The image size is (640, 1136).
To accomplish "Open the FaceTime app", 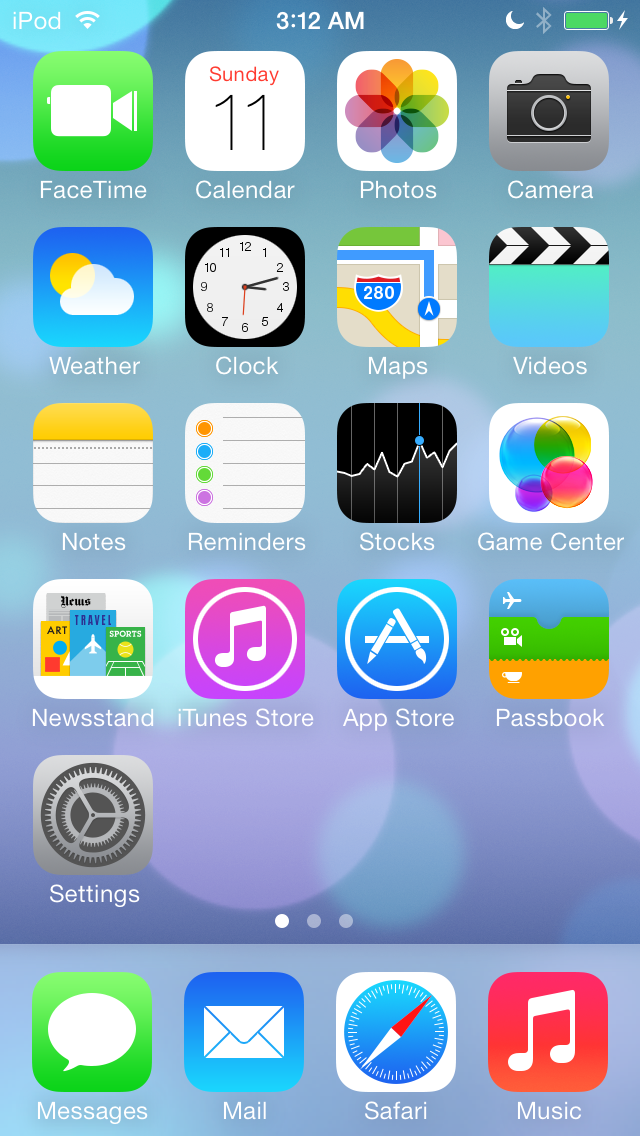I will 93,111.
